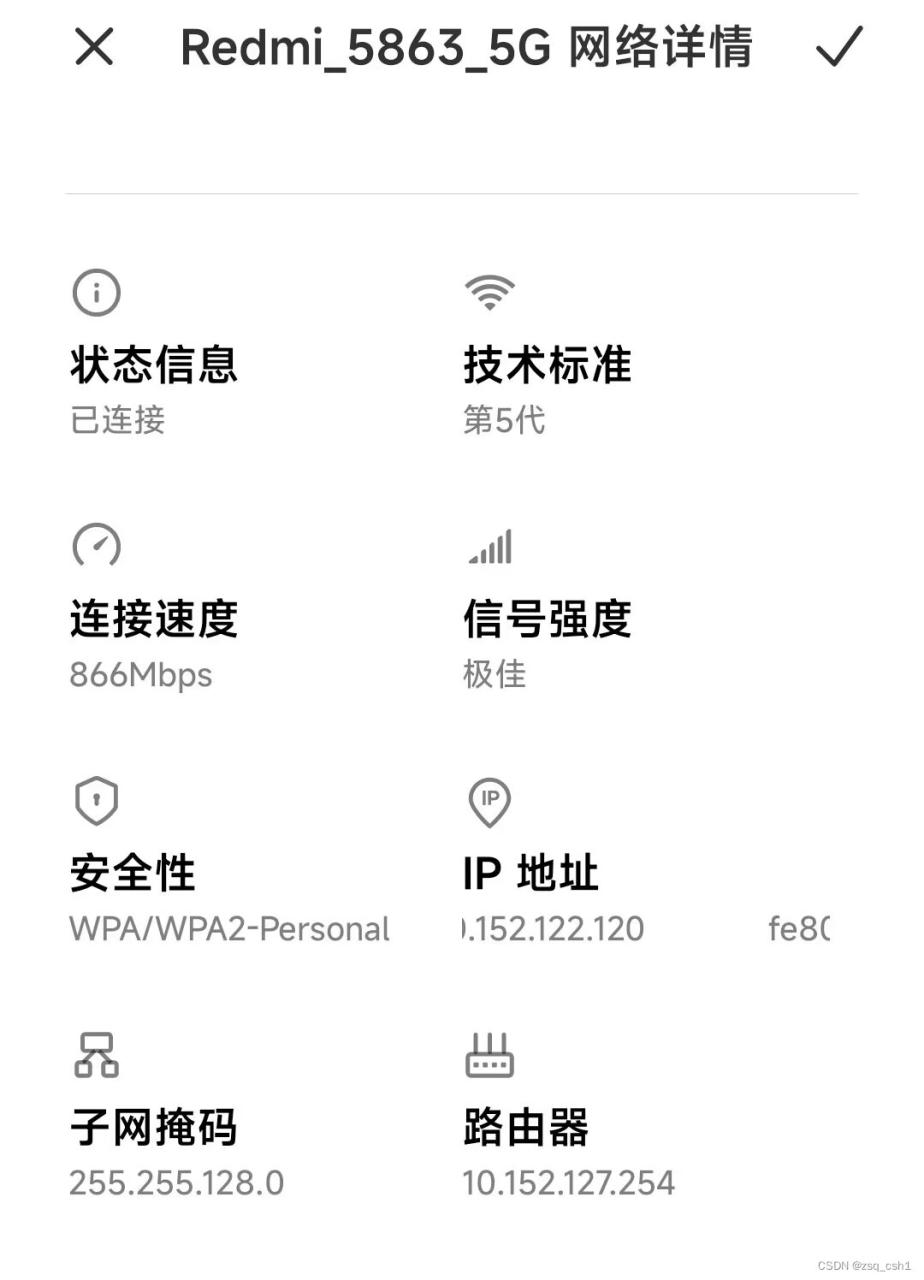
Task: Click the 状态信息 label
Action: 152,366
